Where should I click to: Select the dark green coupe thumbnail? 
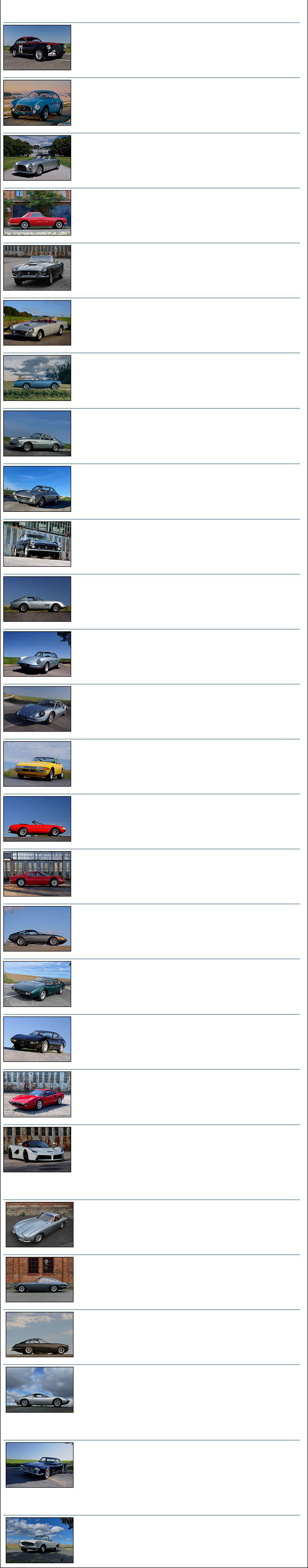pos(37,984)
